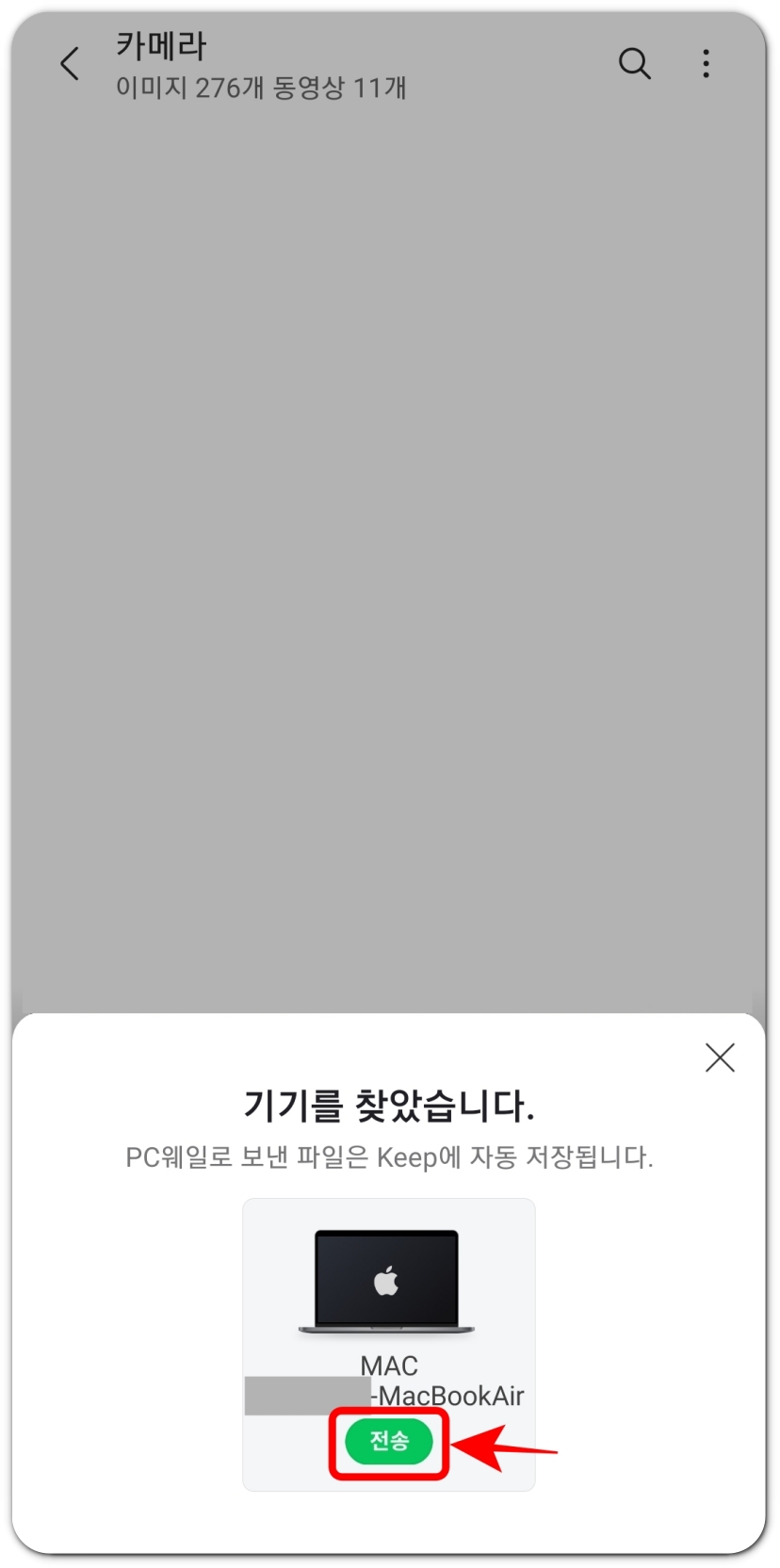Image resolution: width=780 pixels, height=1568 pixels.
Task: Tap the Apple logo on the laptop screen
Action: coord(386,1278)
